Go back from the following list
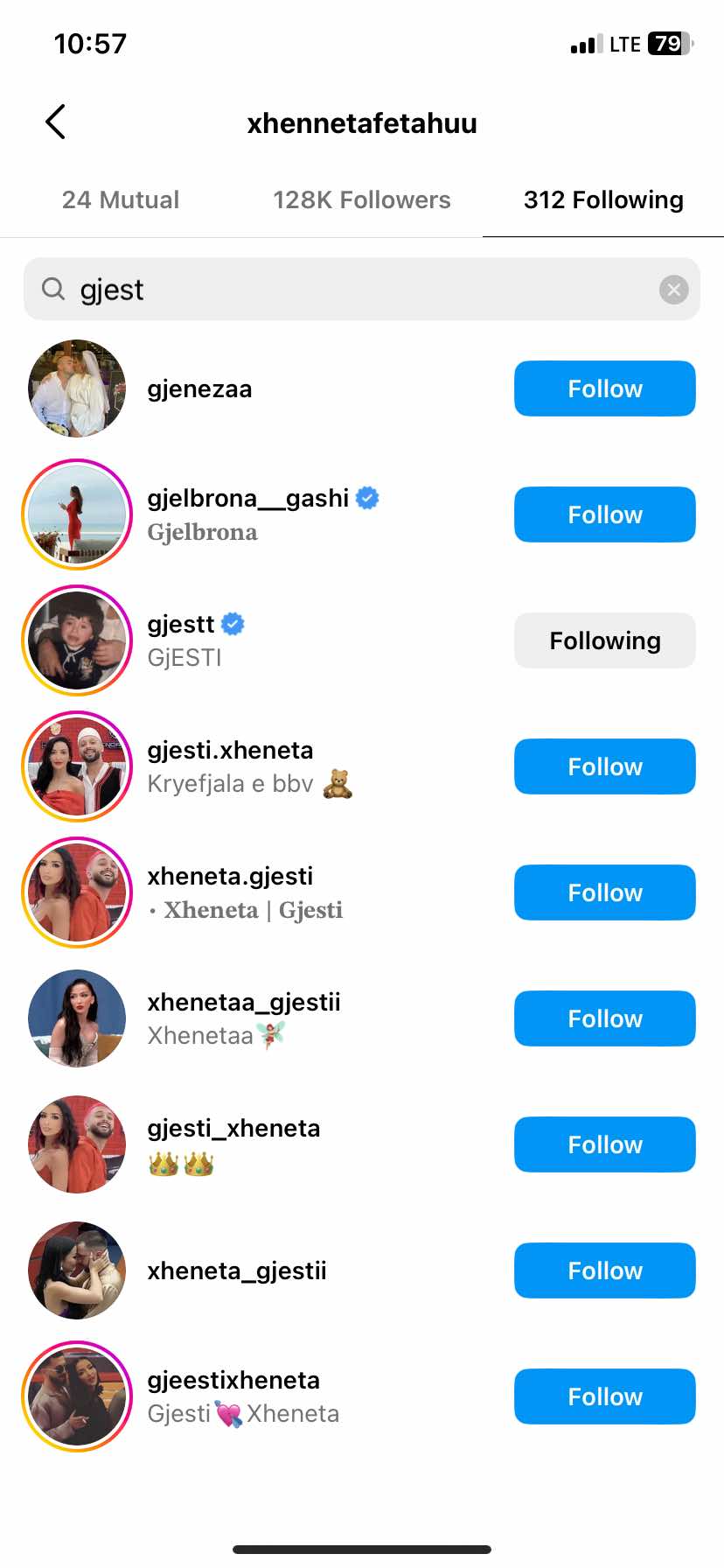Viewport: 724px width, 1568px height. 55,122
